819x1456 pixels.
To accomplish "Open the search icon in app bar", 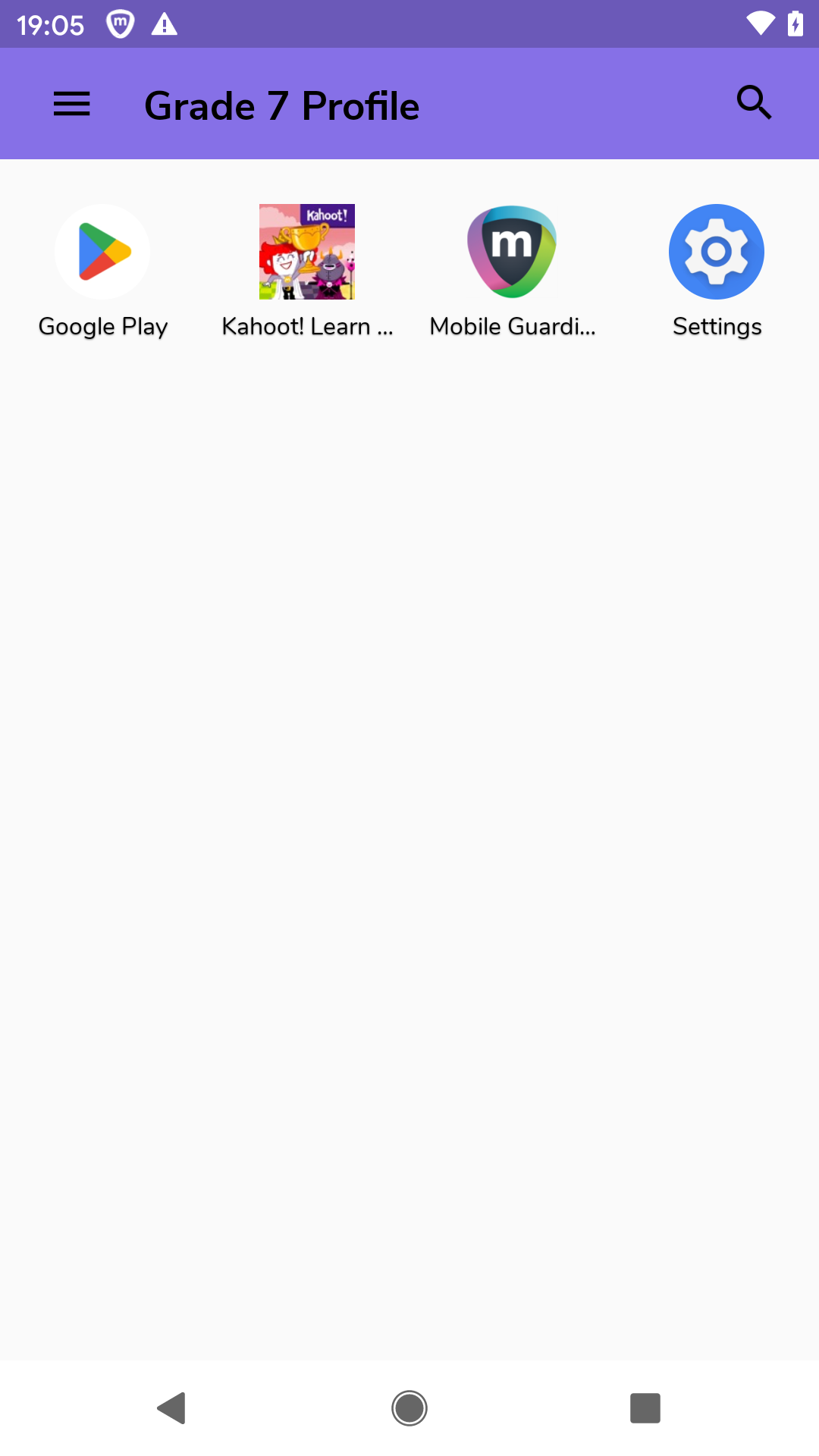I will [754, 103].
